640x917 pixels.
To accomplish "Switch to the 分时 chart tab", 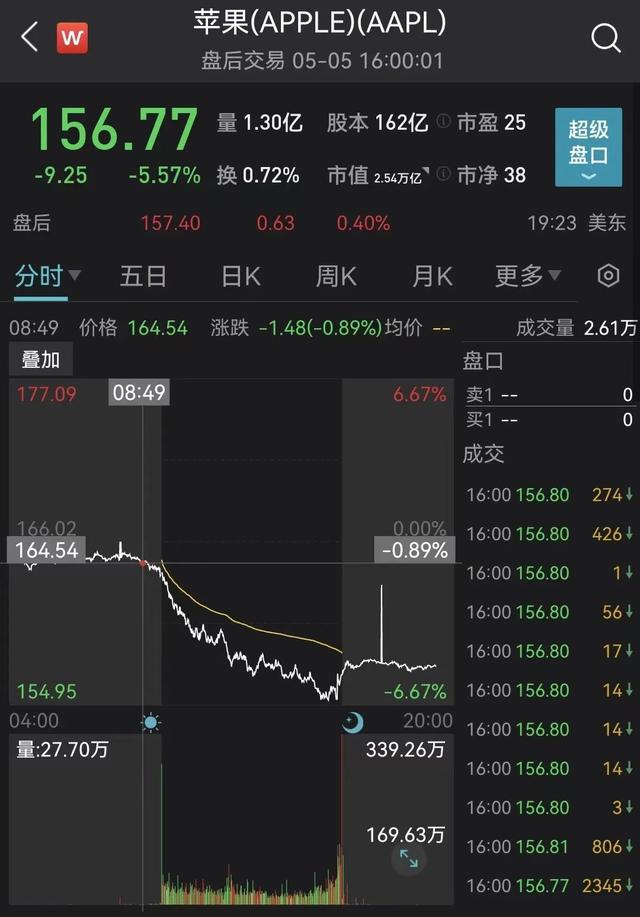I will (40, 276).
